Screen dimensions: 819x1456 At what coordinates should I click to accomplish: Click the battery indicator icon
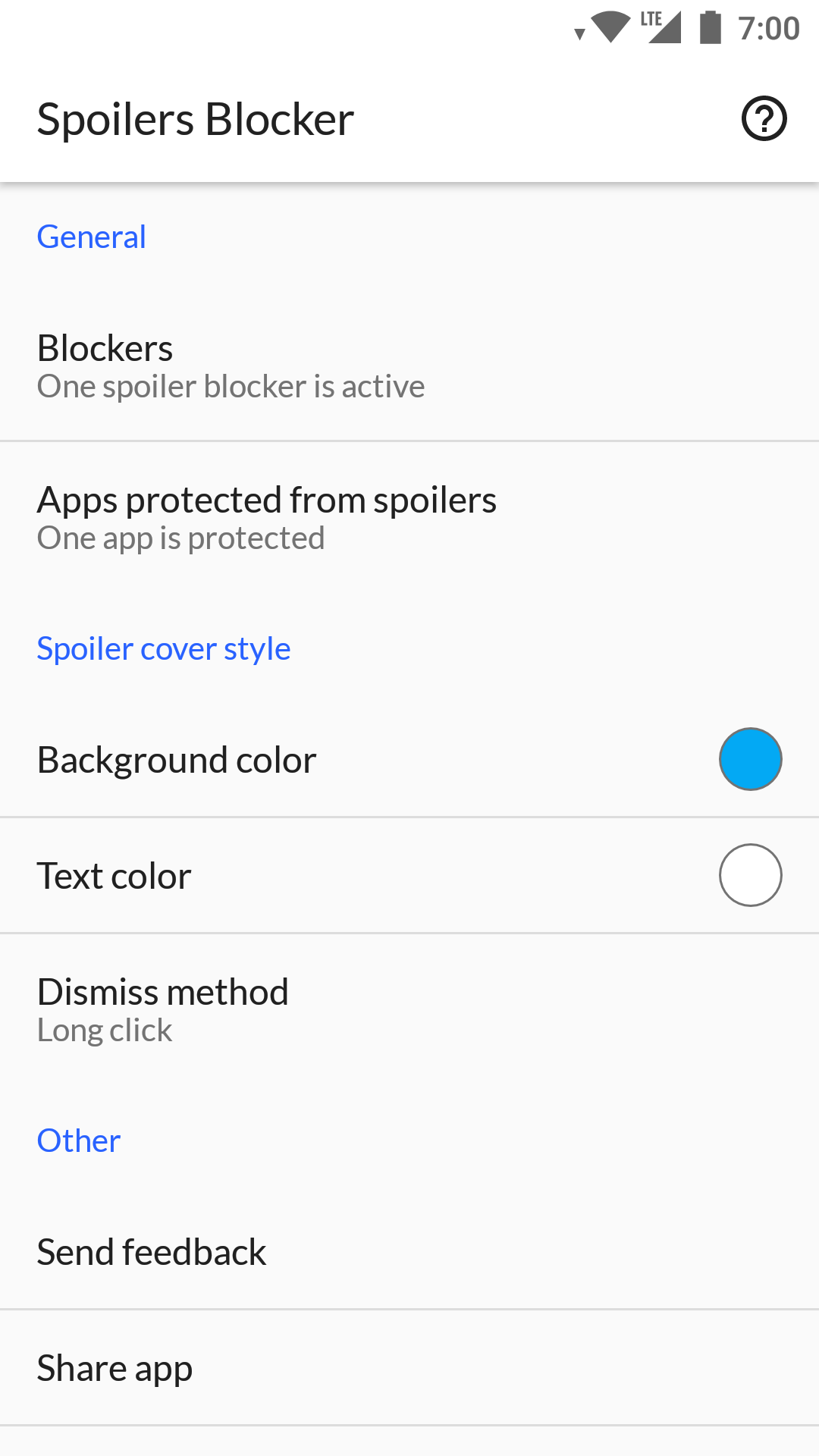point(710,27)
